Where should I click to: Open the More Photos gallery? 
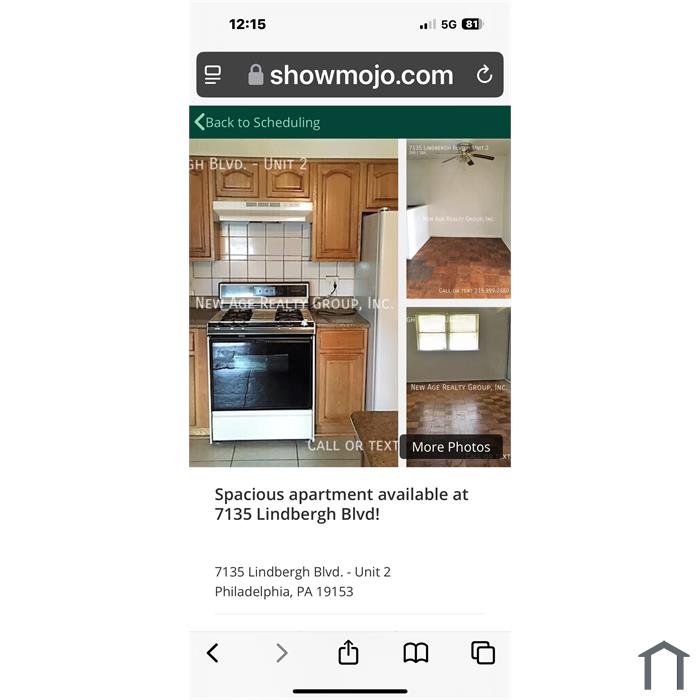pyautogui.click(x=451, y=447)
